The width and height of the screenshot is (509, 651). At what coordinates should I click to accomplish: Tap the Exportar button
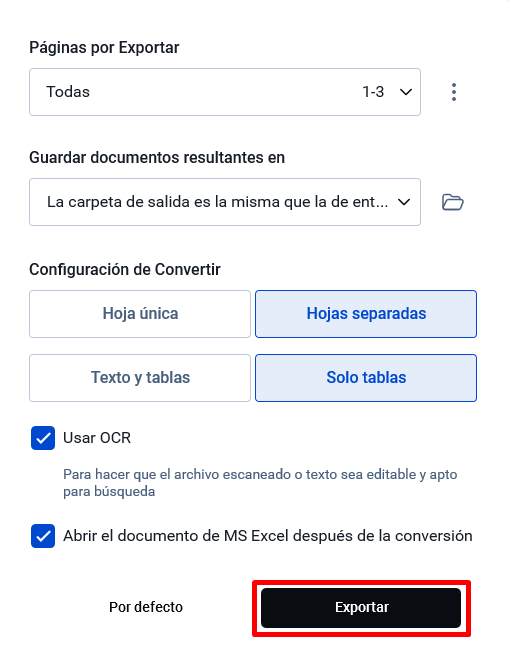click(x=361, y=608)
